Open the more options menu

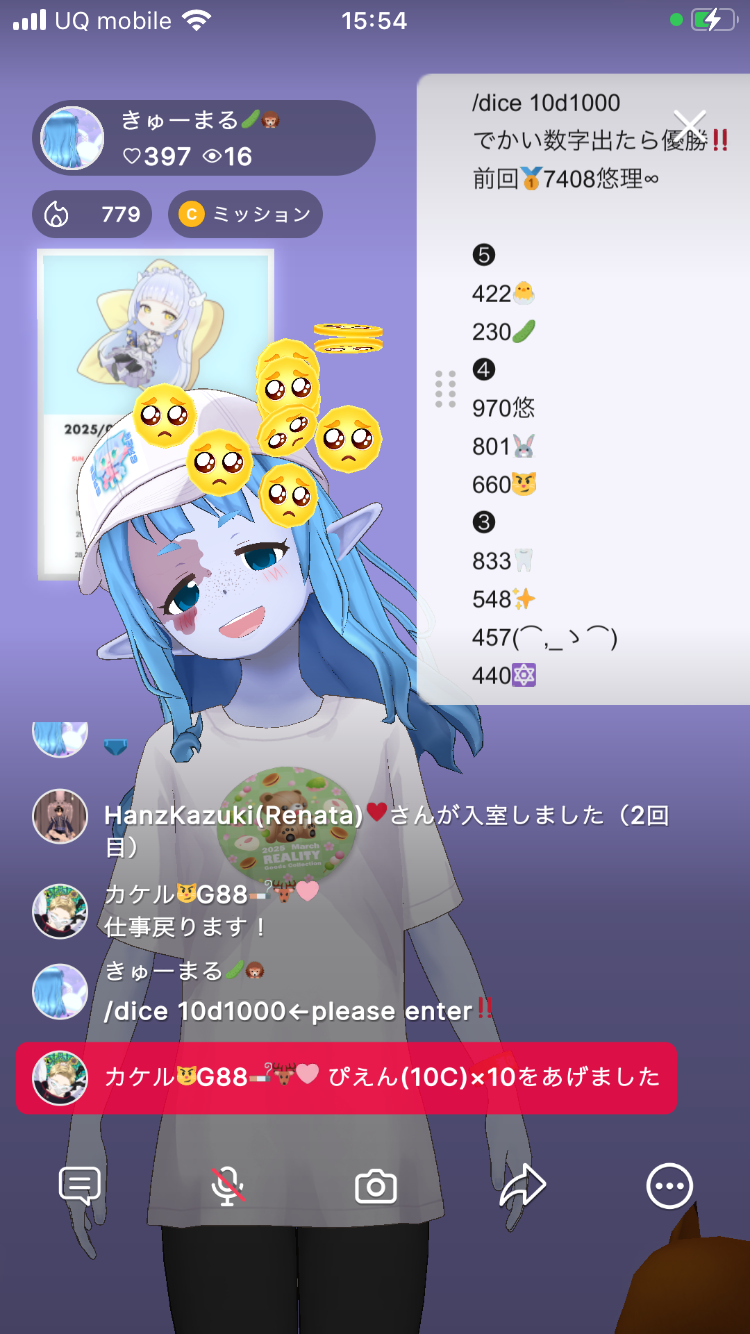[669, 1187]
